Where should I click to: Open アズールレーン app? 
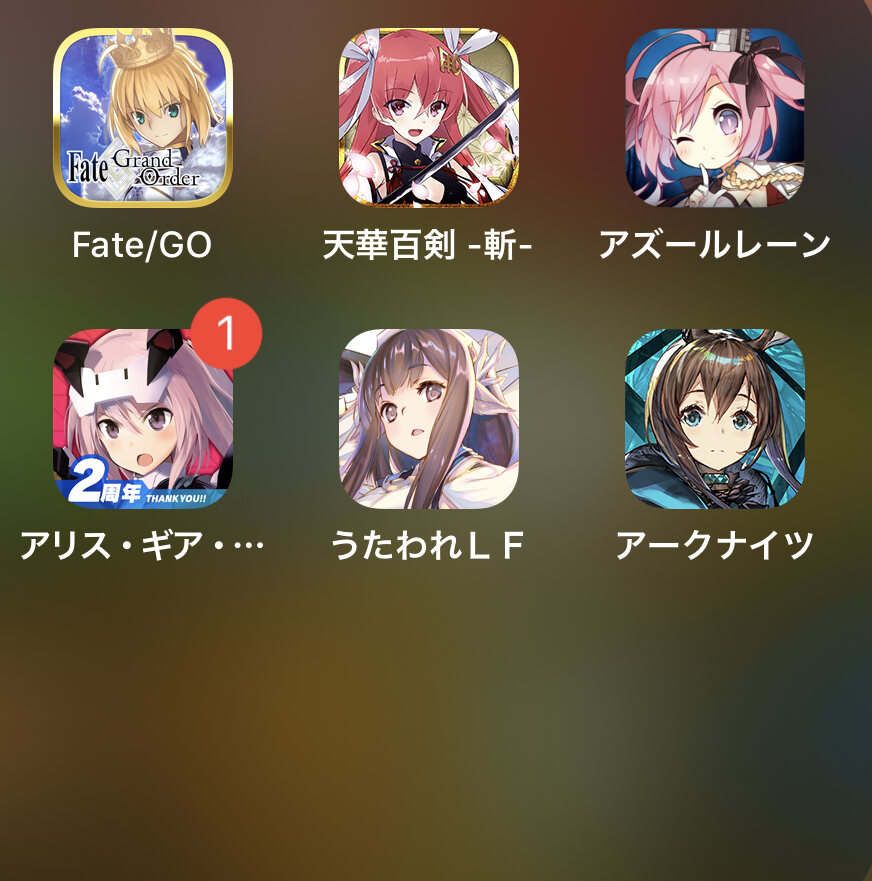714,117
